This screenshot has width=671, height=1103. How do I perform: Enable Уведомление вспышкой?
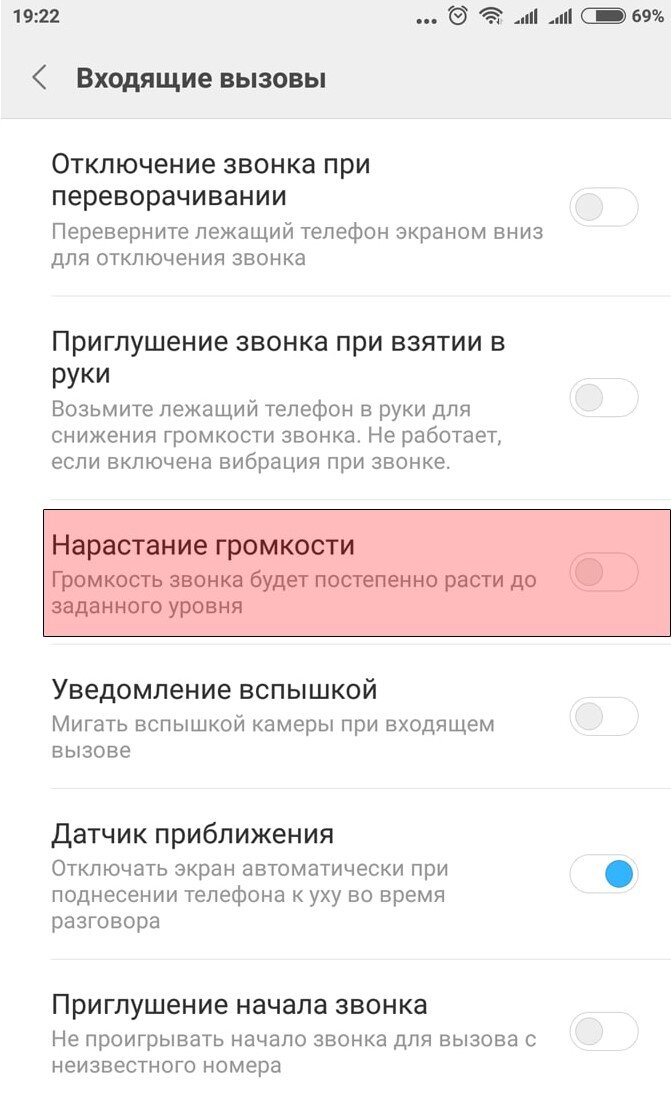[603, 717]
